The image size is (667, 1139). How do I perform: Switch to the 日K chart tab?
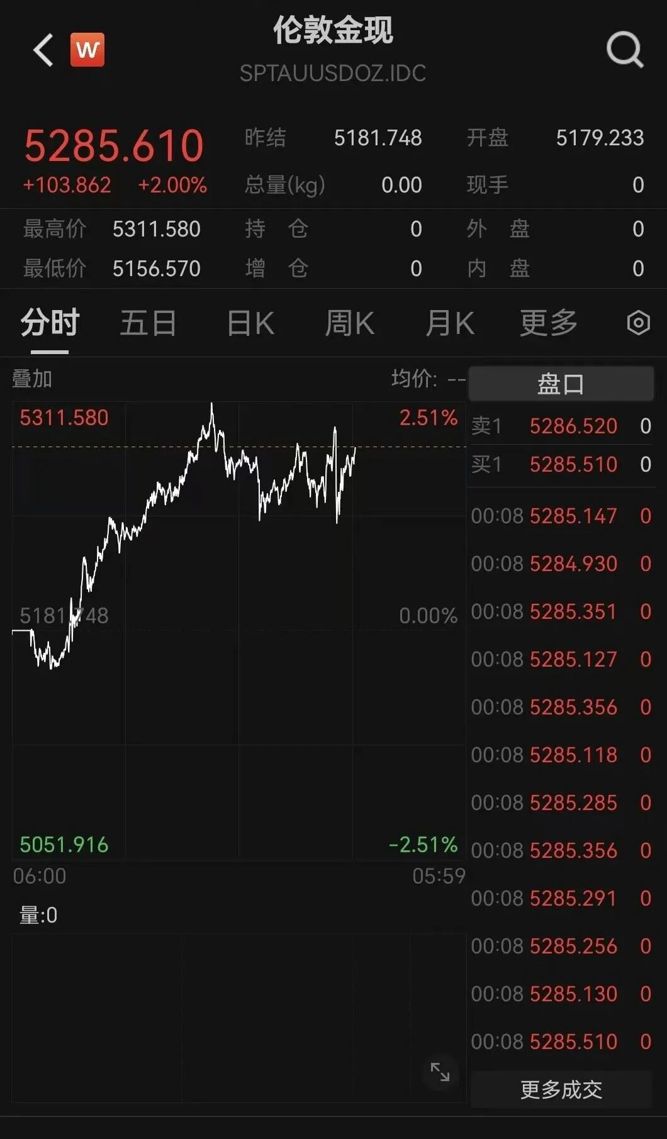pyautogui.click(x=250, y=323)
